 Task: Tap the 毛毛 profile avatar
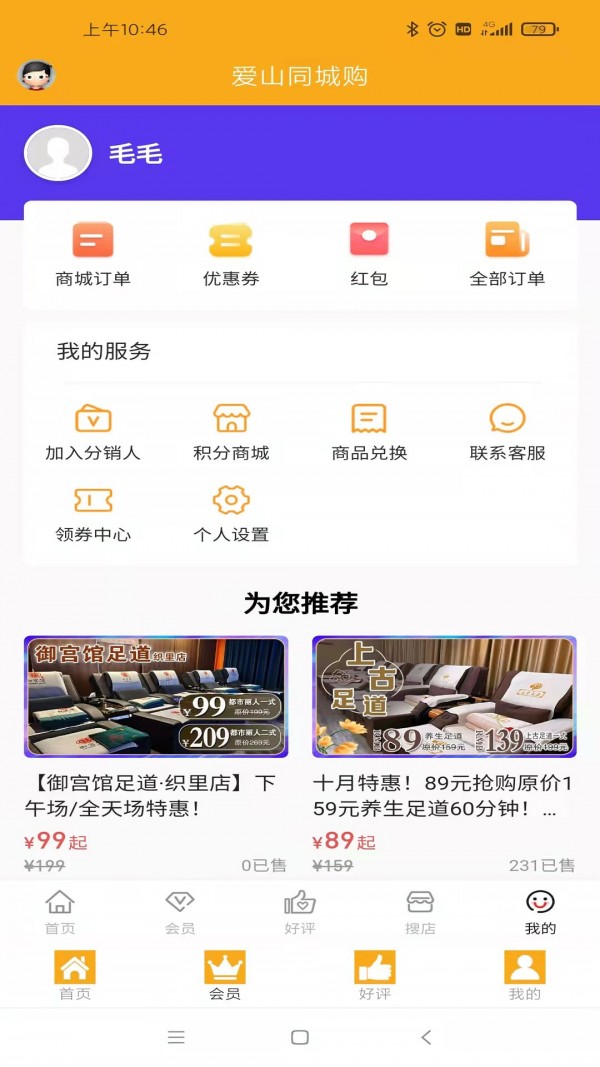tap(58, 153)
